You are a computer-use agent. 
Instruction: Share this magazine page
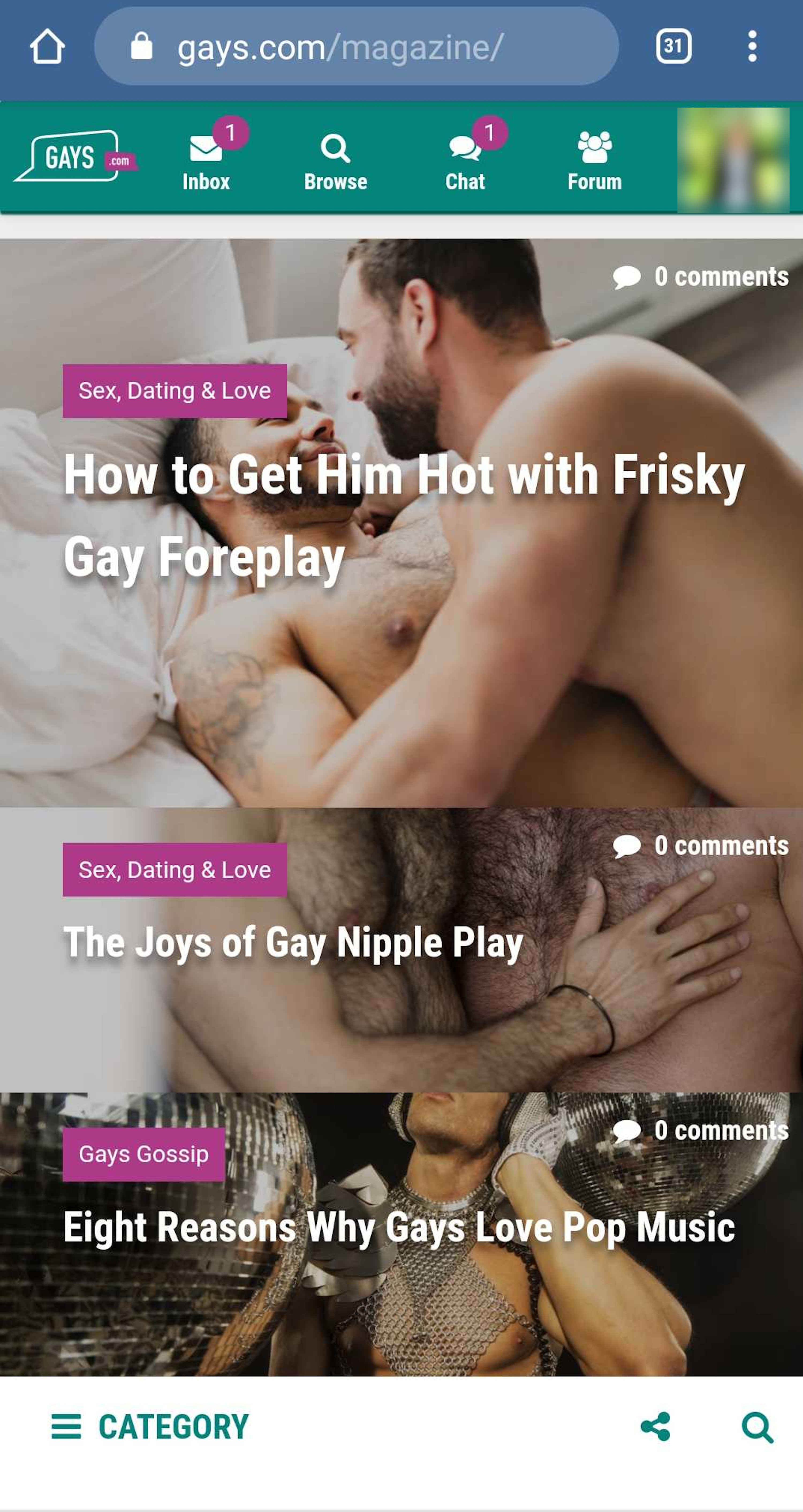pyautogui.click(x=655, y=1427)
